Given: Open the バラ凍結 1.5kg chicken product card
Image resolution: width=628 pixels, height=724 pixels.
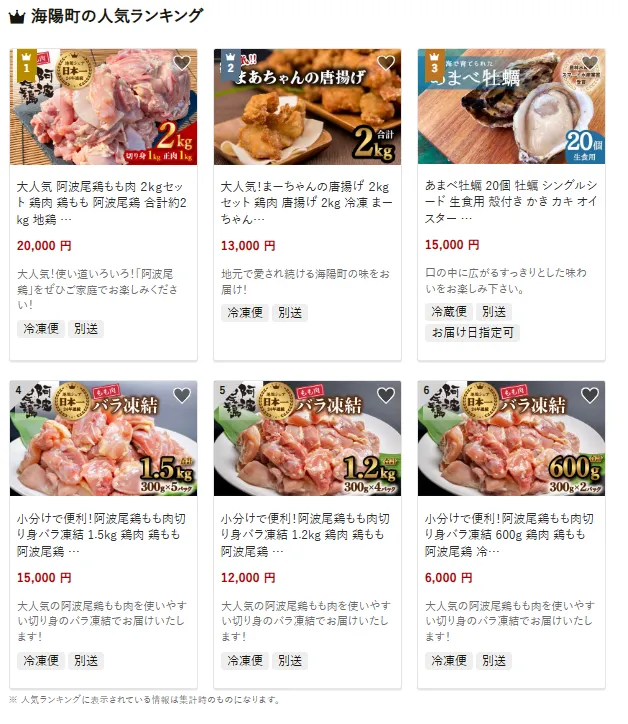Looking at the screenshot, I should 103,535.
